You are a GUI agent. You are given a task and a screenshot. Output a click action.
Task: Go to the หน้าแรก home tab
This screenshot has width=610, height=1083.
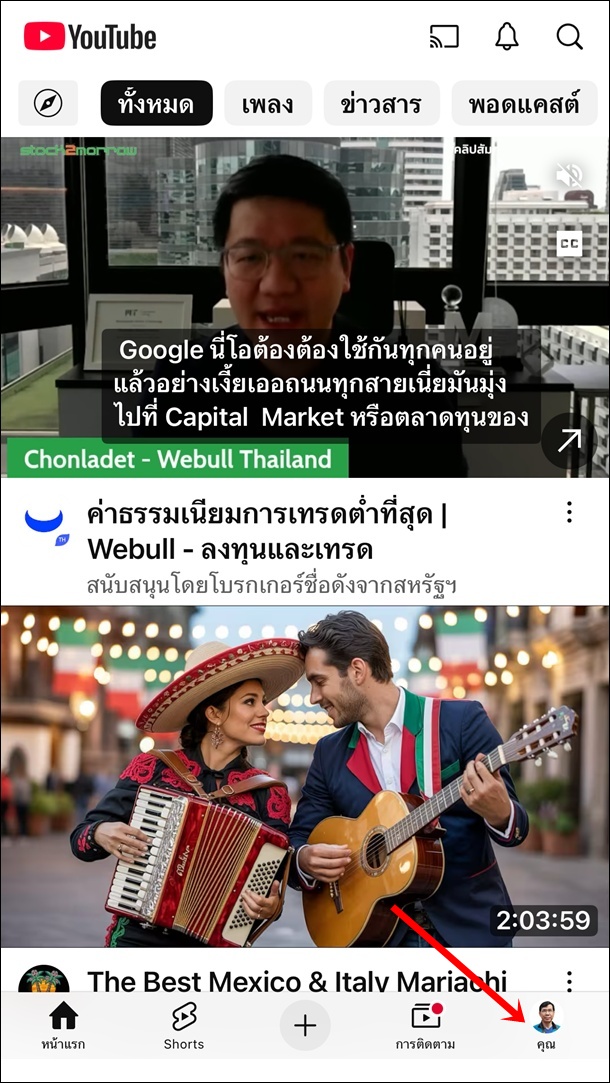click(x=63, y=1026)
